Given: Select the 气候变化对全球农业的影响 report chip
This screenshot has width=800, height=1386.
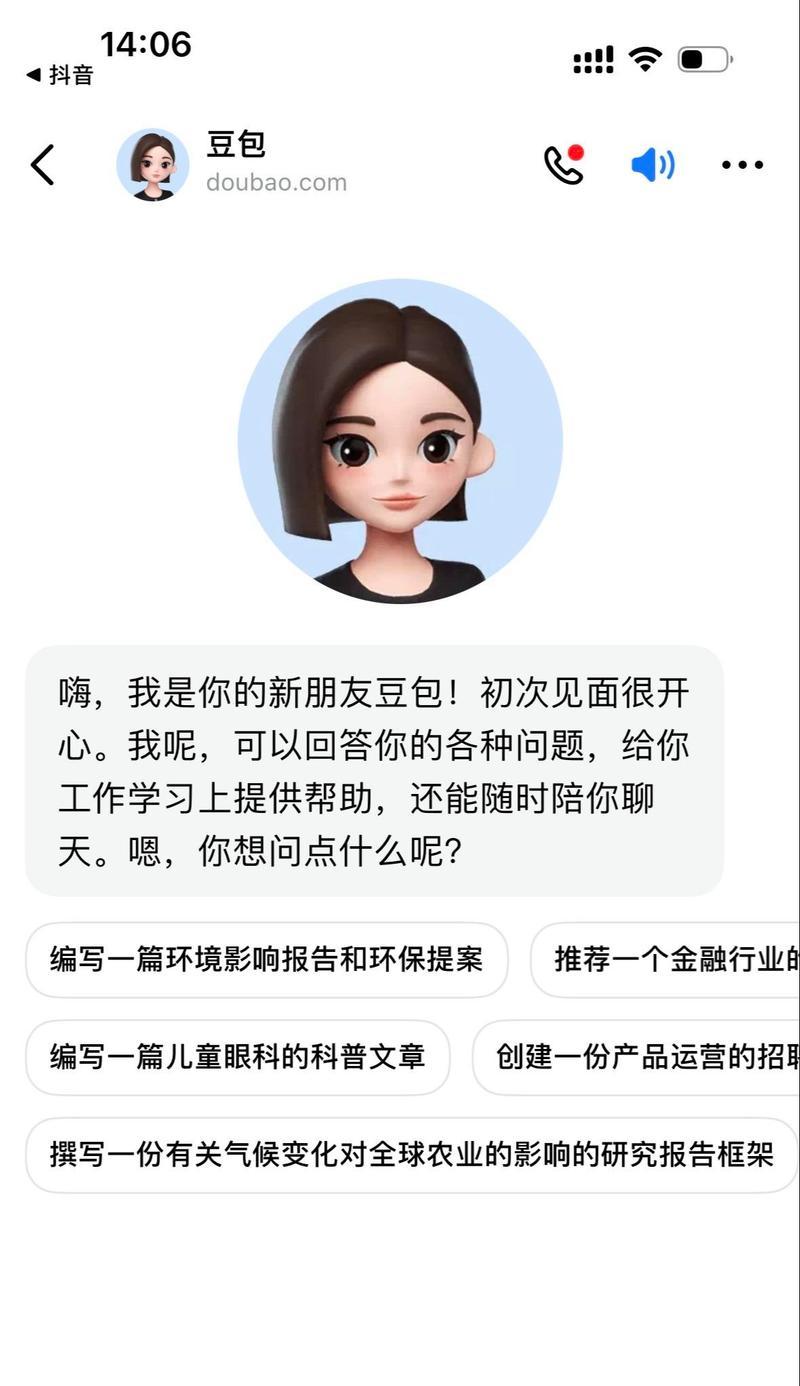Looking at the screenshot, I should (x=412, y=1155).
